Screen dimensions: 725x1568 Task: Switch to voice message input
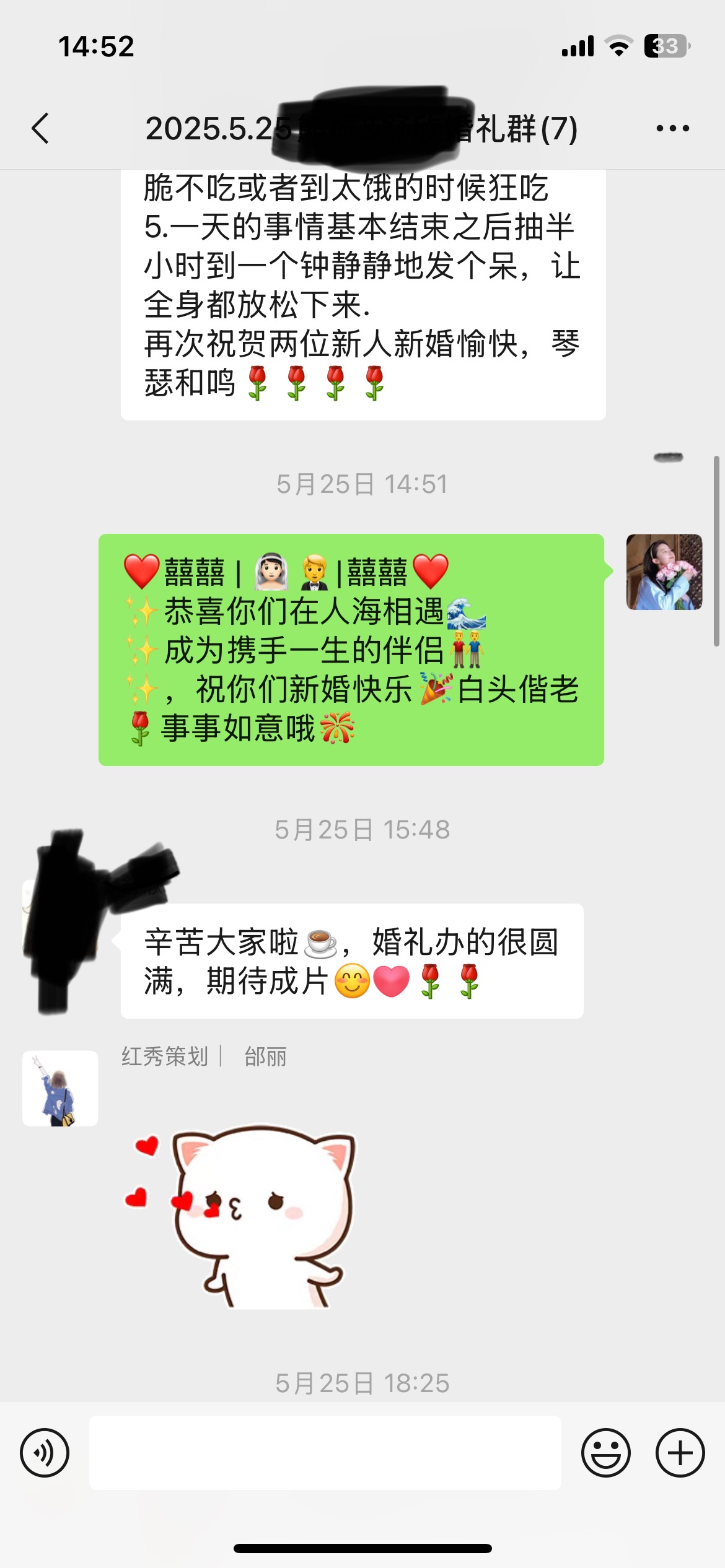pos(45,1453)
